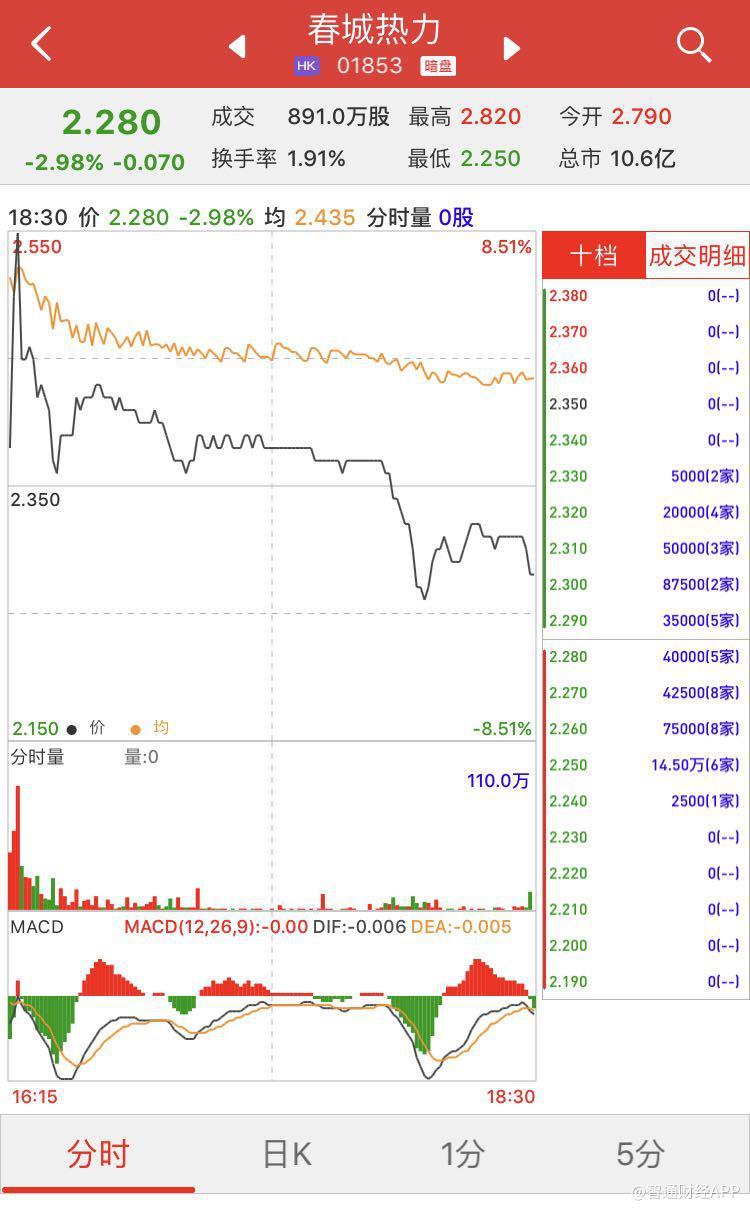Switch to the 成交明细 tab
The height and width of the screenshot is (1211, 750).
pos(697,256)
